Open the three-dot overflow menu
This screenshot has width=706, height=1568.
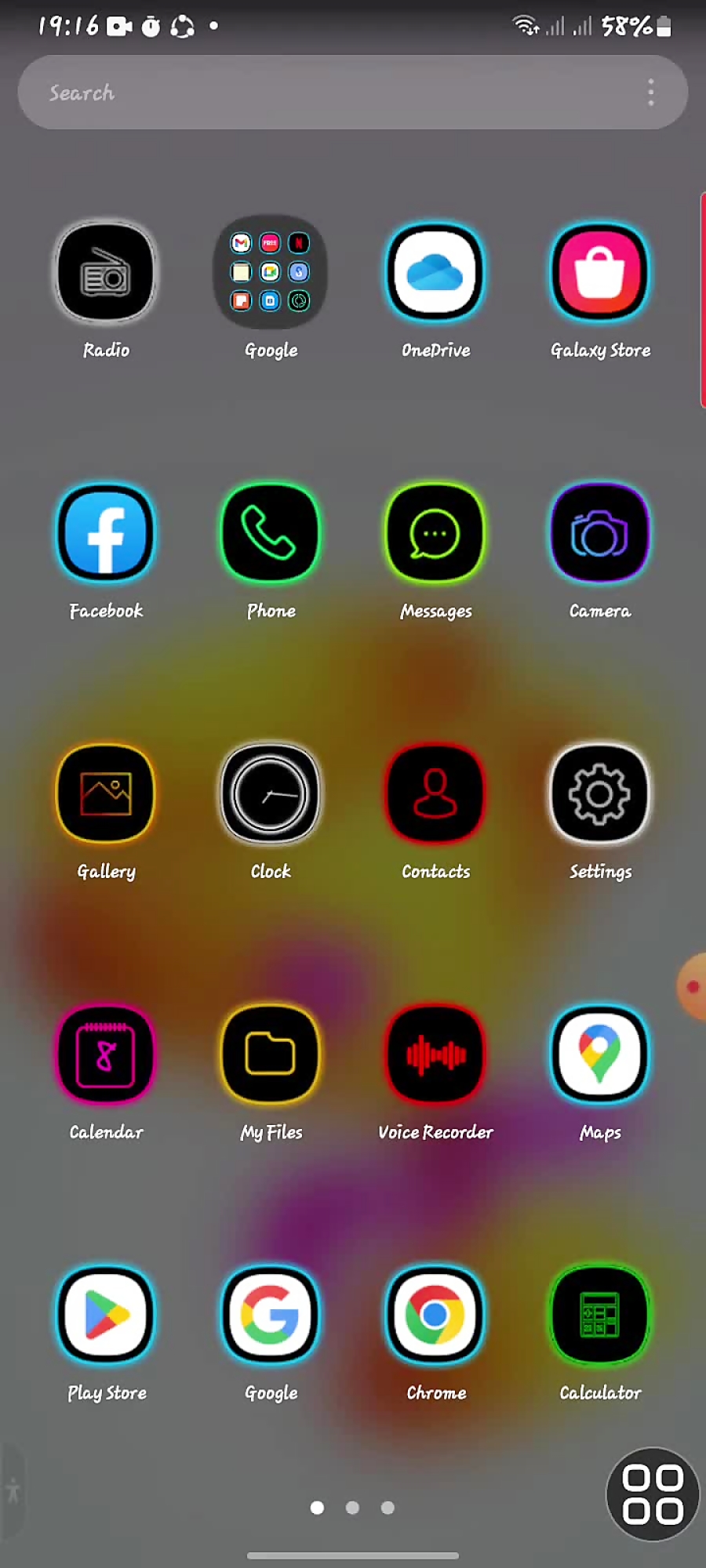650,93
